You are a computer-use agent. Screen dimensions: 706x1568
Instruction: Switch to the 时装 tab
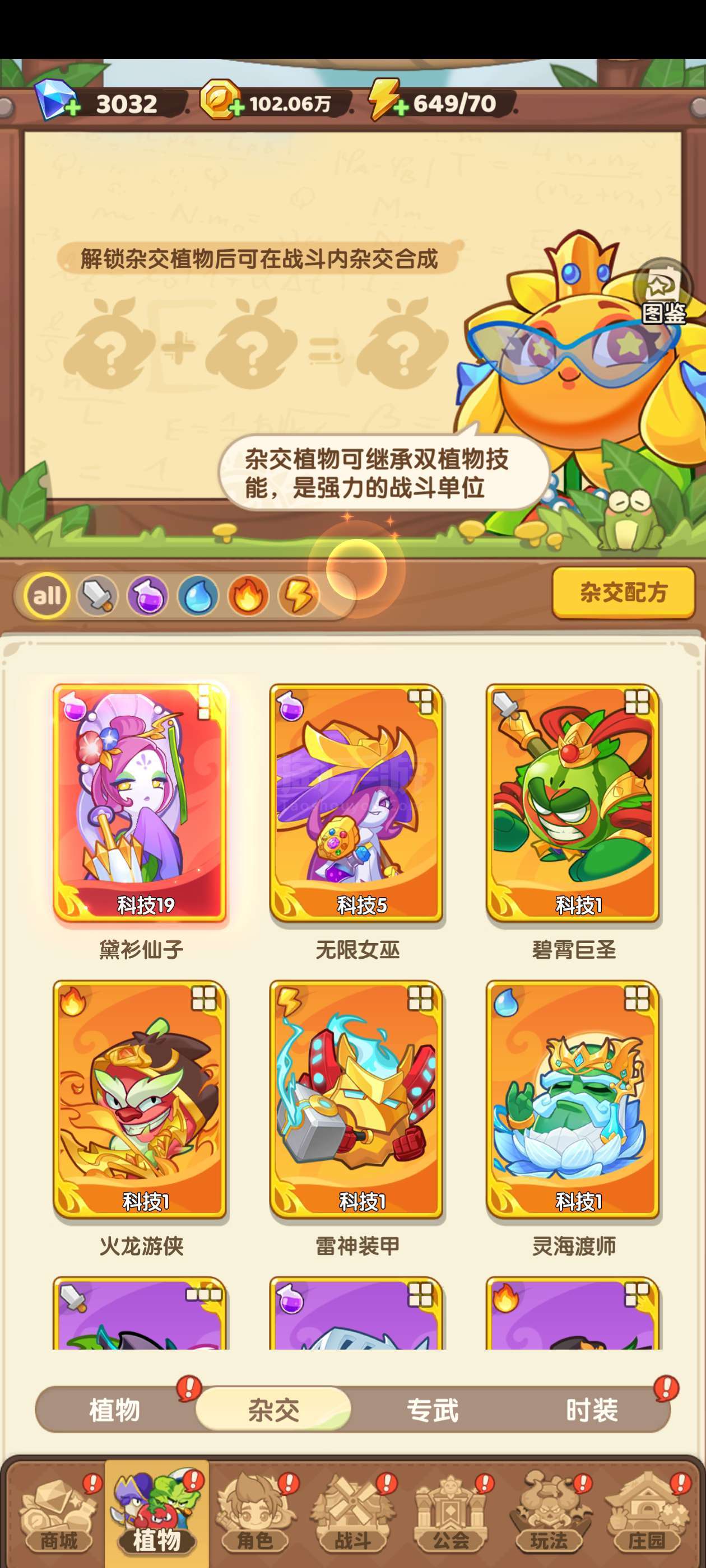click(x=592, y=1410)
